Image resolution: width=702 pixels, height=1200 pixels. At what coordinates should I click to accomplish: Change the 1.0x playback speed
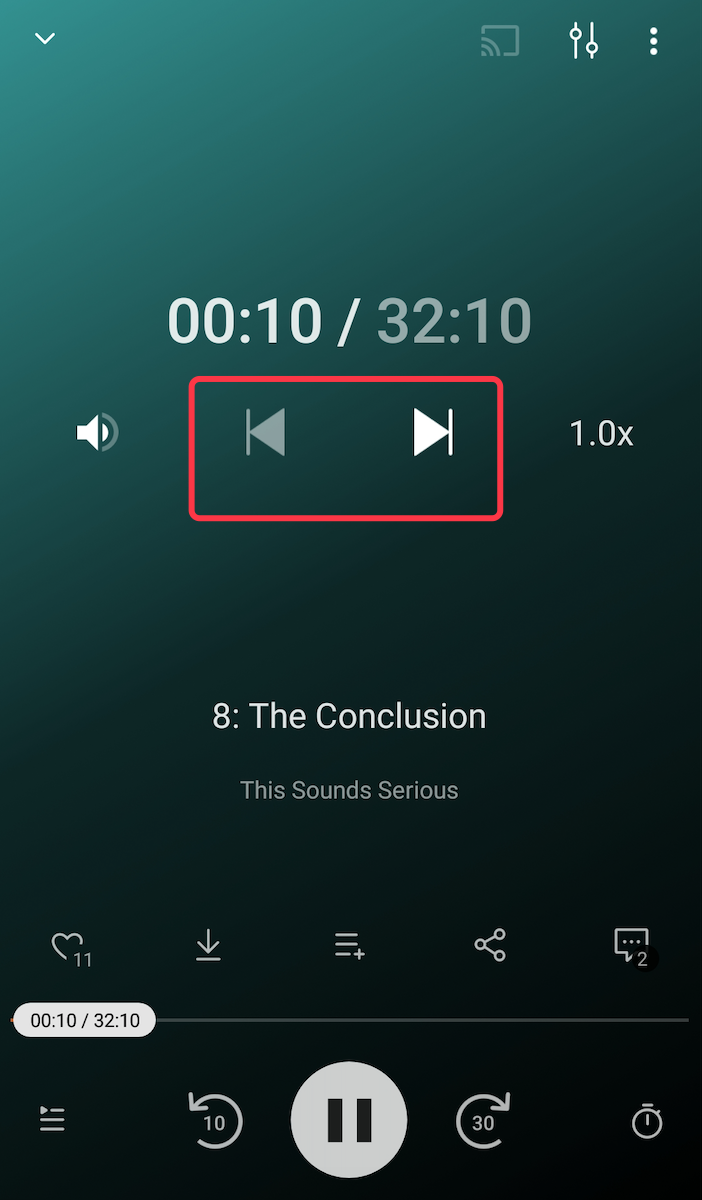point(601,434)
